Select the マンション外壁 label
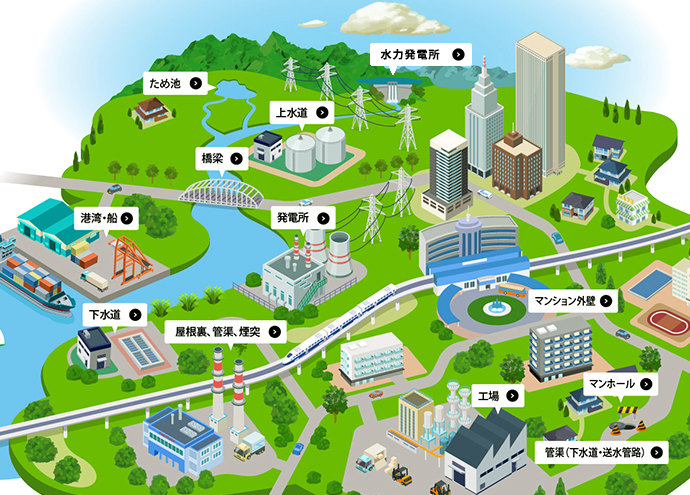690x495 pixels. (x=577, y=299)
